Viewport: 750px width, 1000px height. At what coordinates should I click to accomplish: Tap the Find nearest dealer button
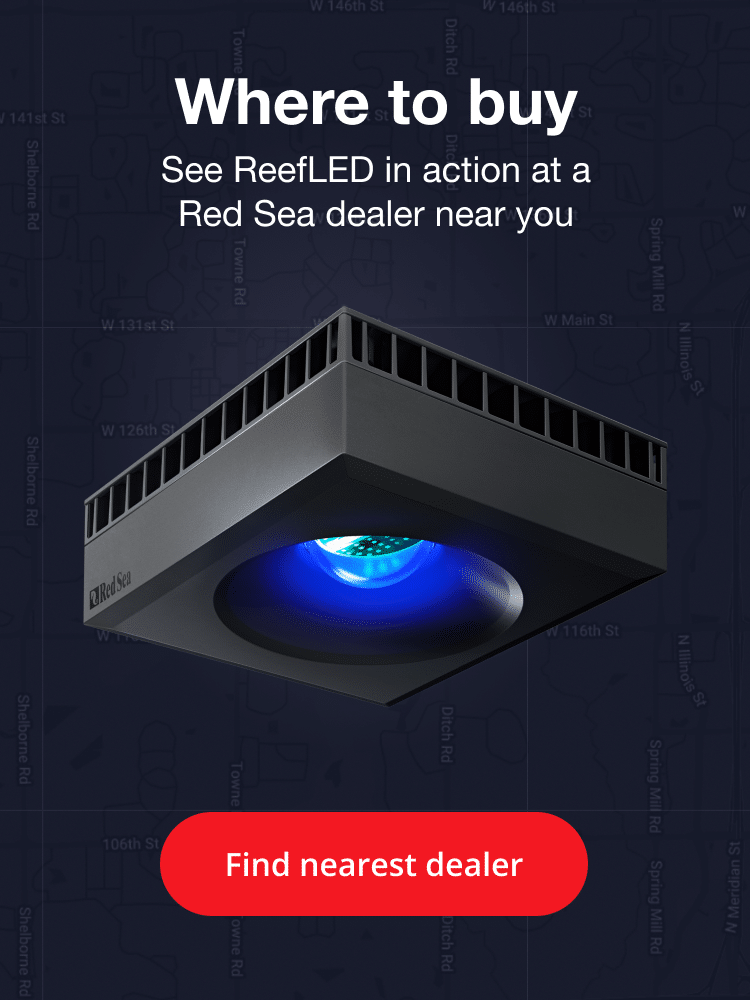click(374, 864)
